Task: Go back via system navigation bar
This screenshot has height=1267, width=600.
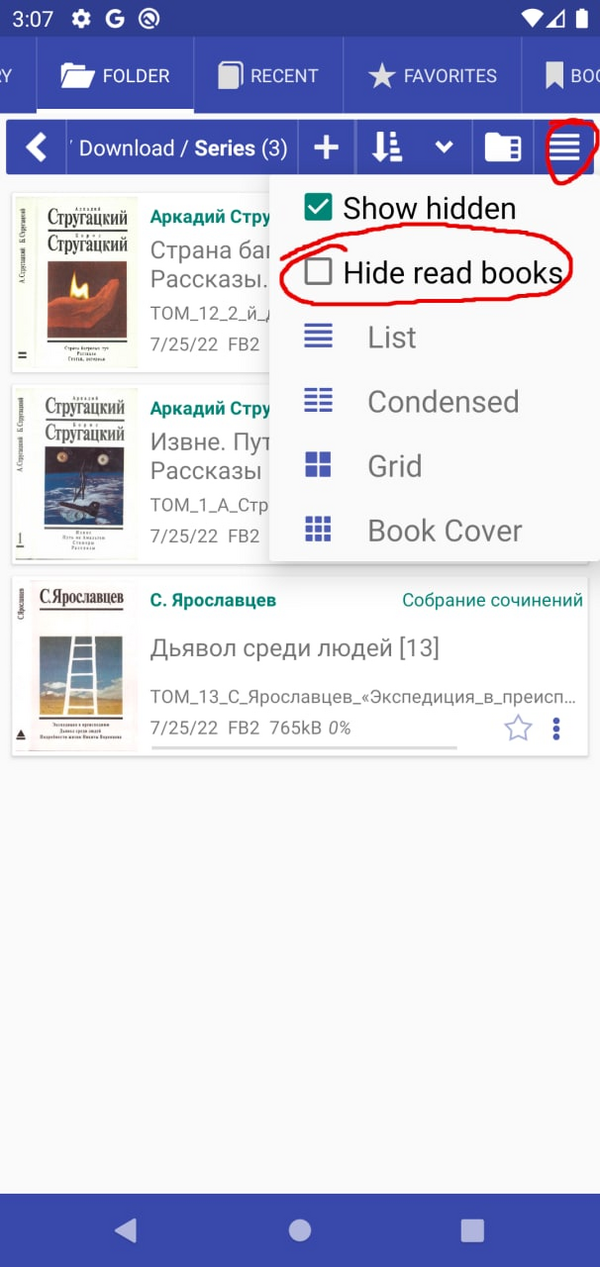Action: click(126, 1230)
